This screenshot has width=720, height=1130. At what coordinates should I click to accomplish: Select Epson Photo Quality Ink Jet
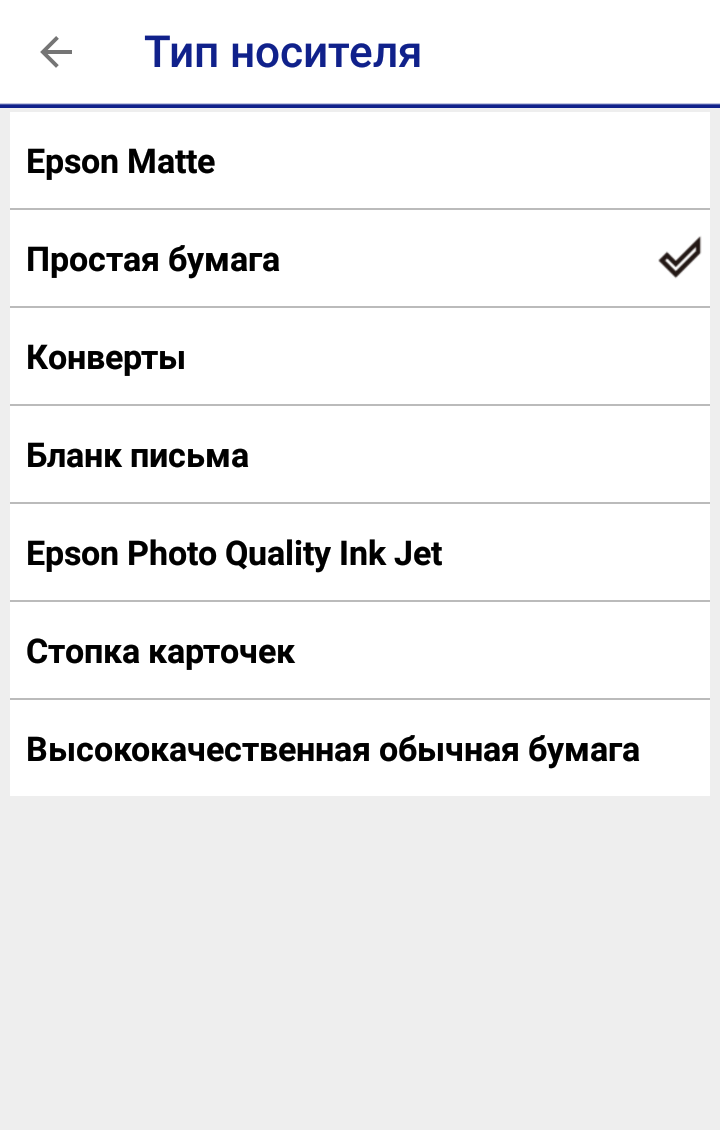360,553
